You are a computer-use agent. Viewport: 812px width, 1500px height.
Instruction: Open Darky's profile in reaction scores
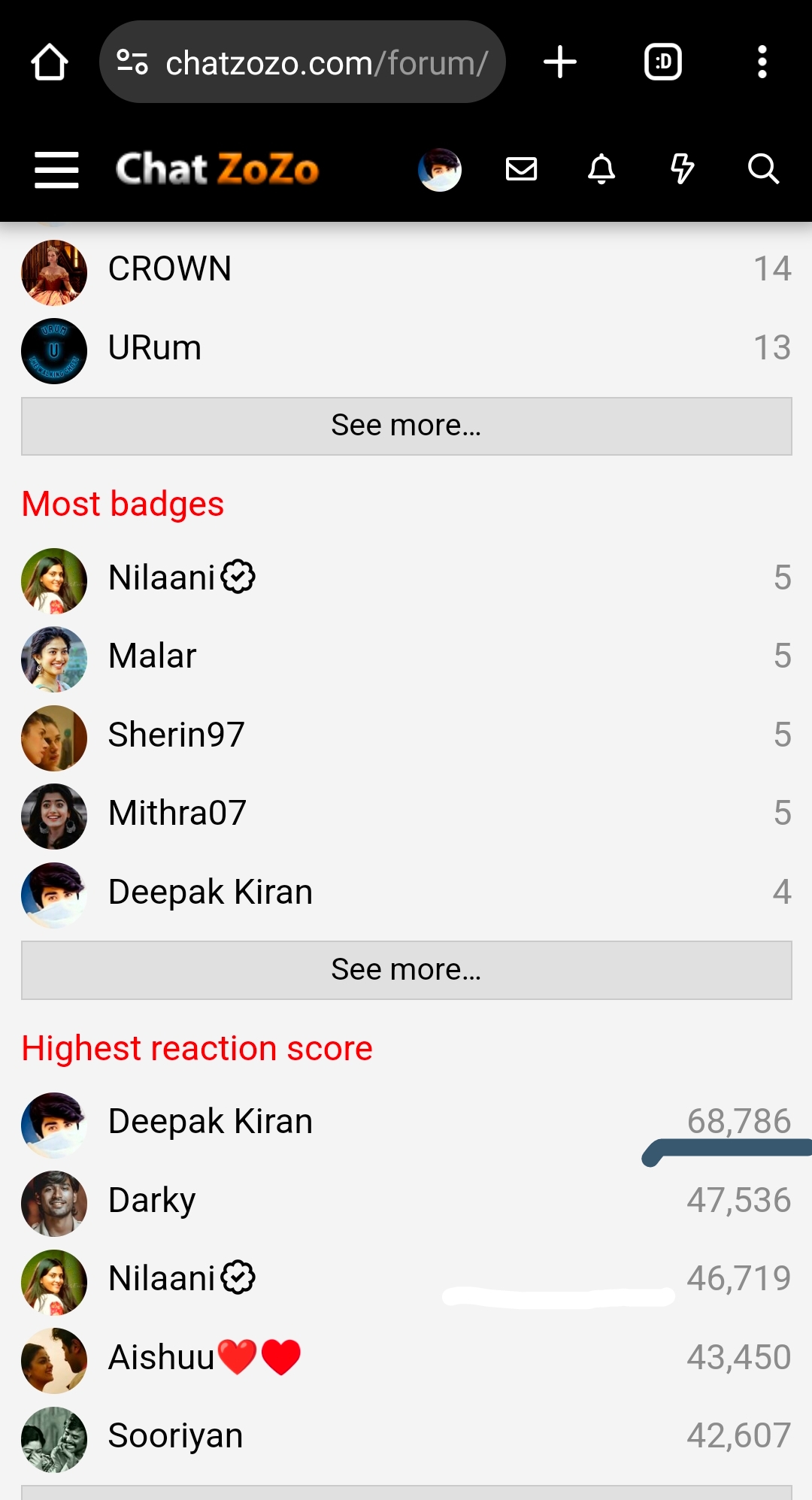[152, 1201]
